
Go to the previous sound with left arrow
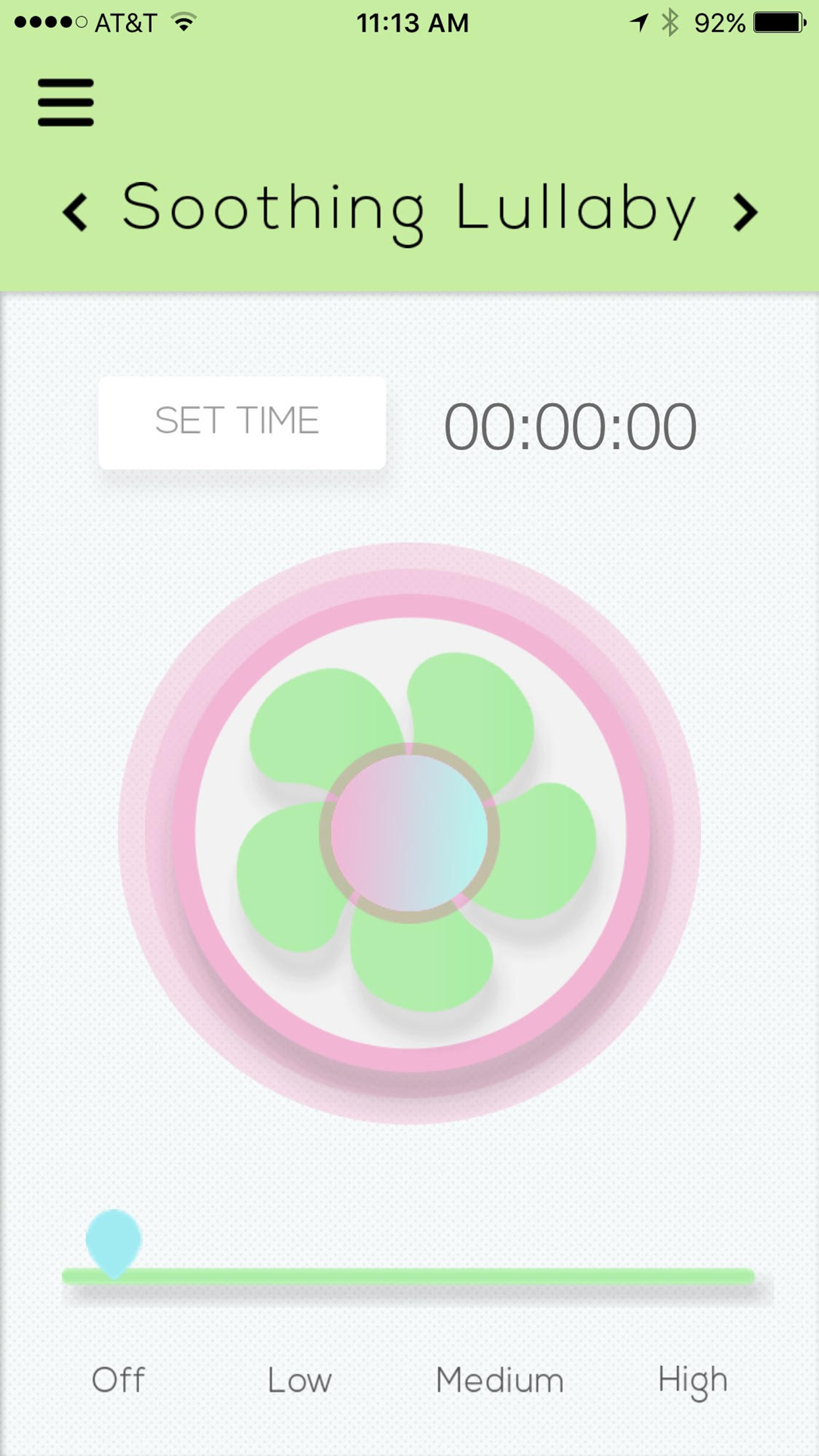(75, 212)
